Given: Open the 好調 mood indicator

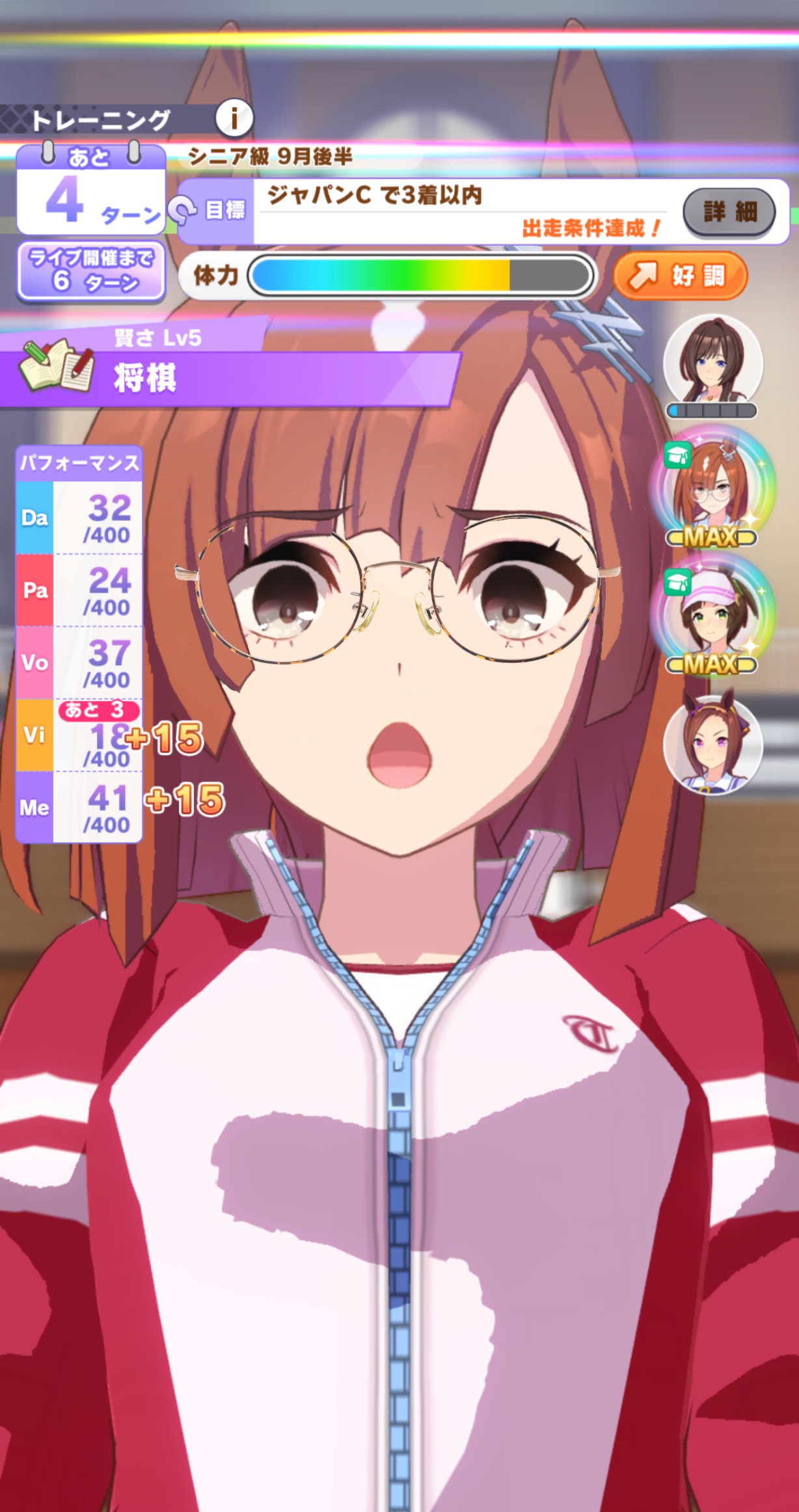Looking at the screenshot, I should 680,276.
